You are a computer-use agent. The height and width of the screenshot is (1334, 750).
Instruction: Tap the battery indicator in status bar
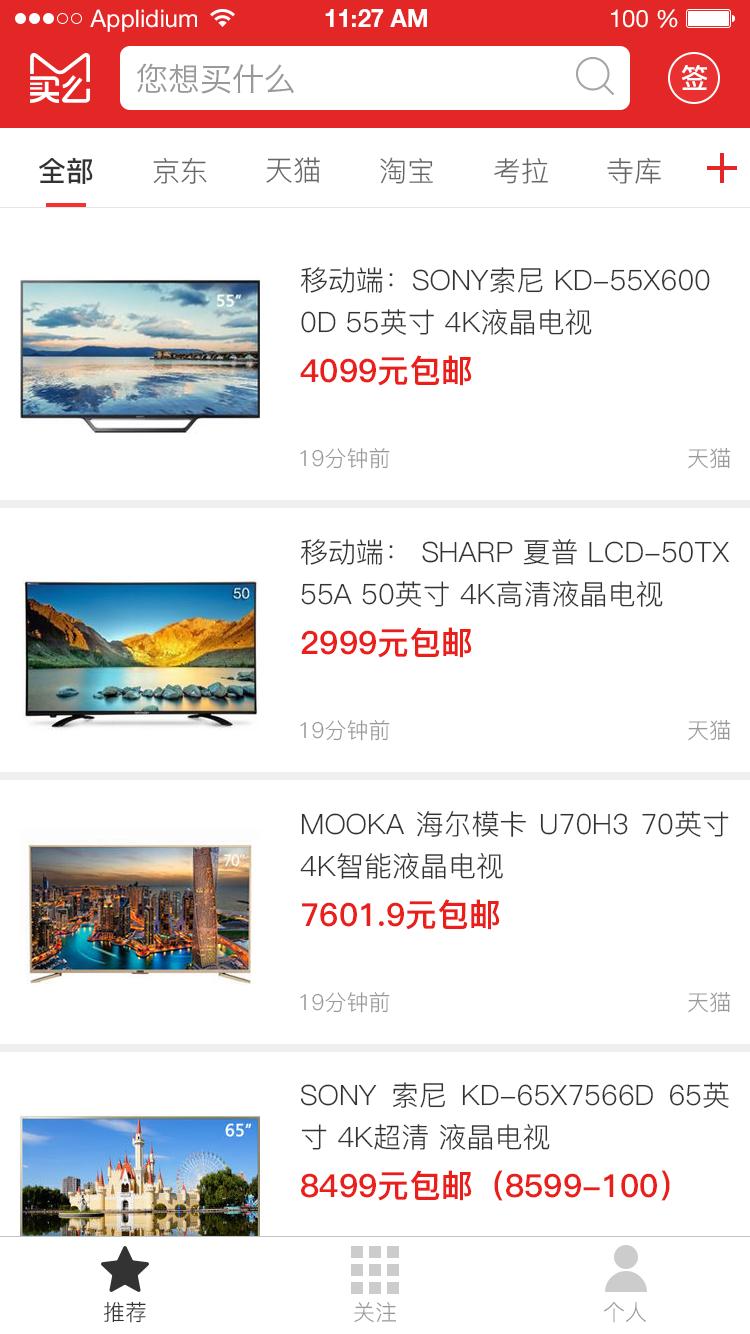(712, 17)
